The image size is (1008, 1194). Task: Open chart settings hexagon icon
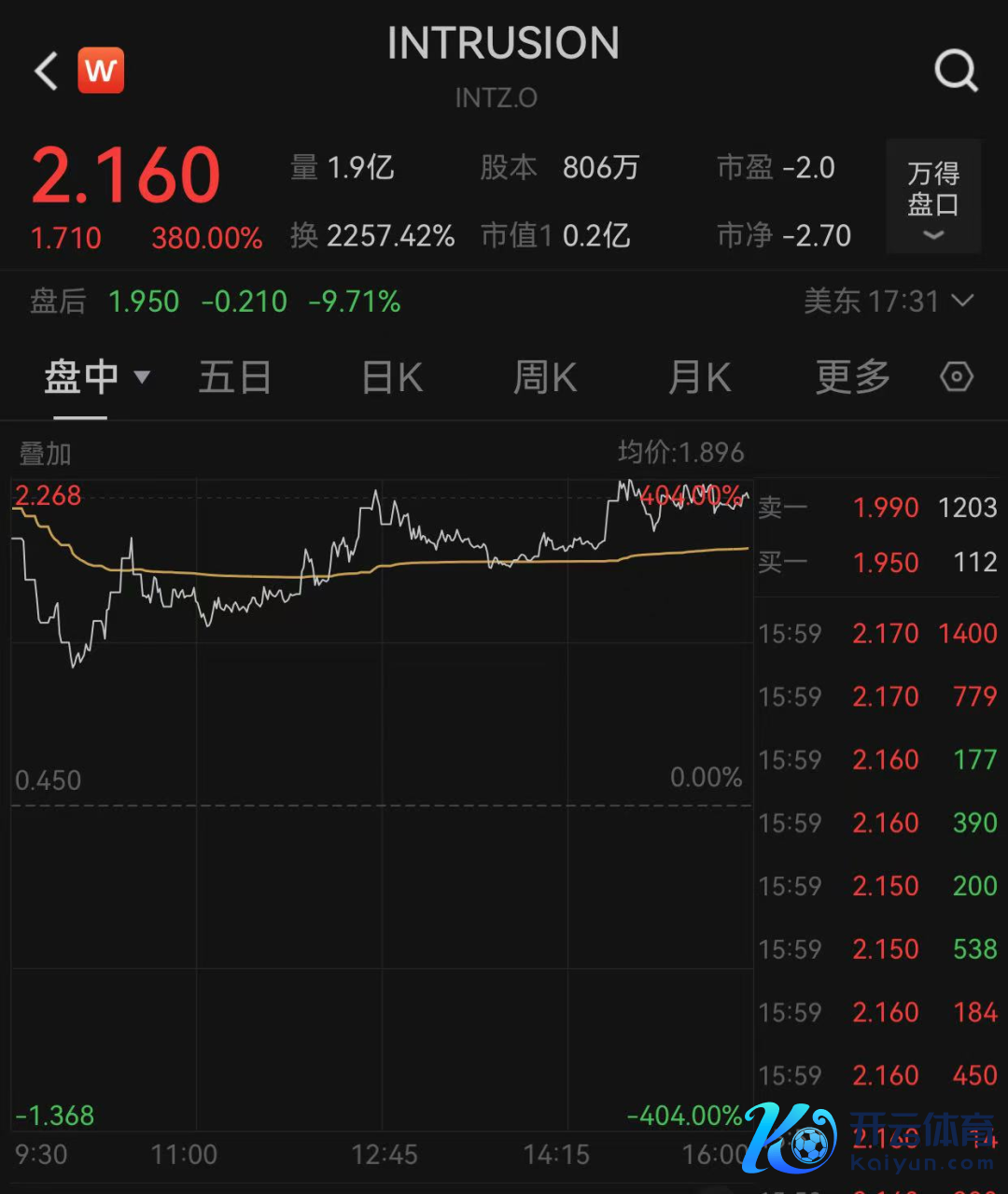(x=957, y=377)
